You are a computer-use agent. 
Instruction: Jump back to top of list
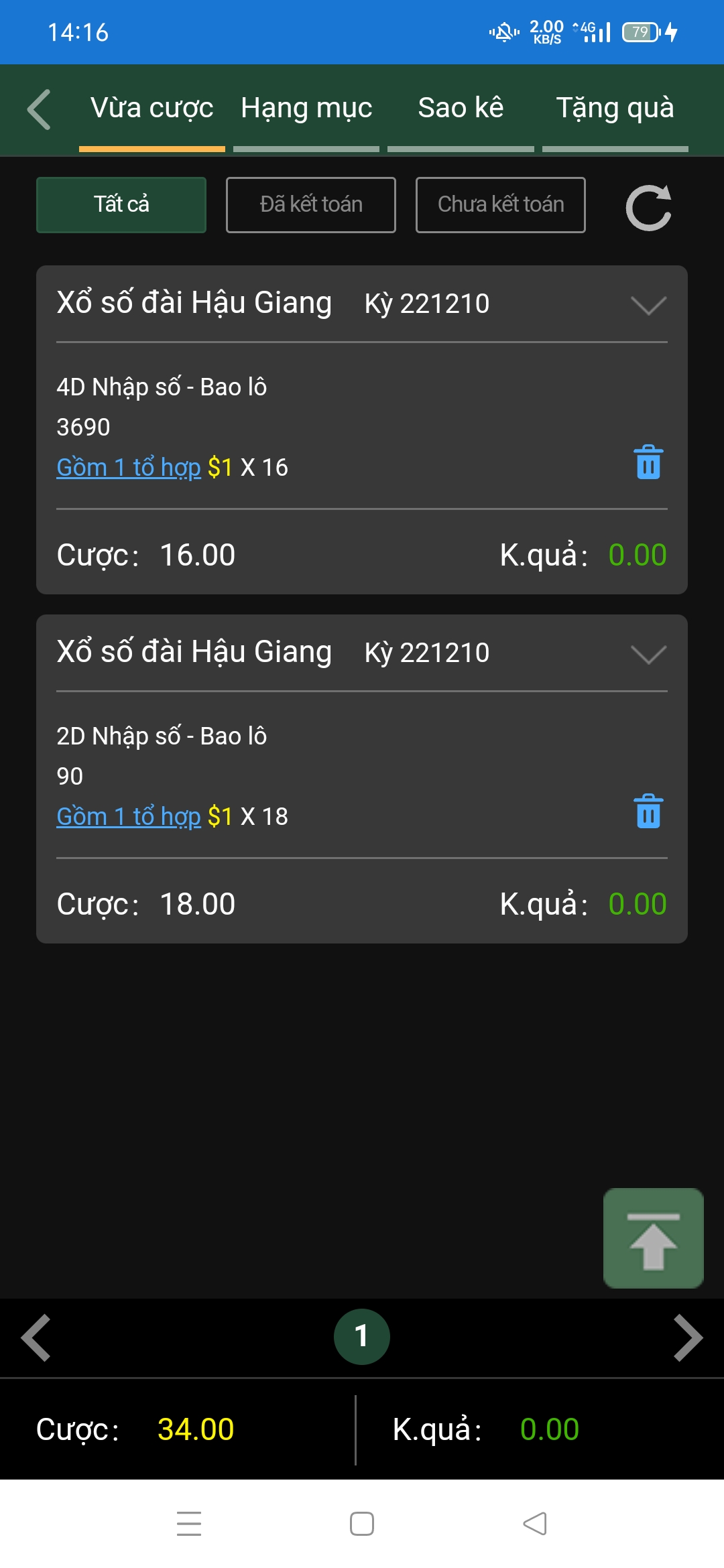654,1238
